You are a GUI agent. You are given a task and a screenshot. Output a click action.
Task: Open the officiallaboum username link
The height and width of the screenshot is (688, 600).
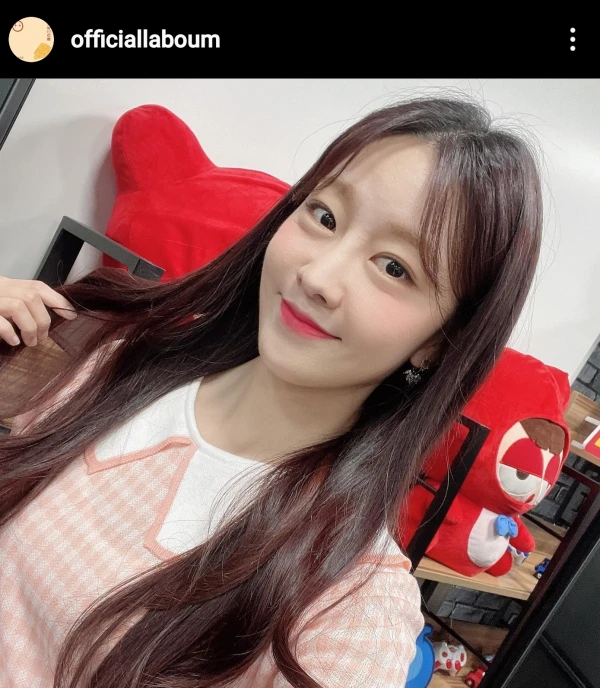[x=145, y=40]
